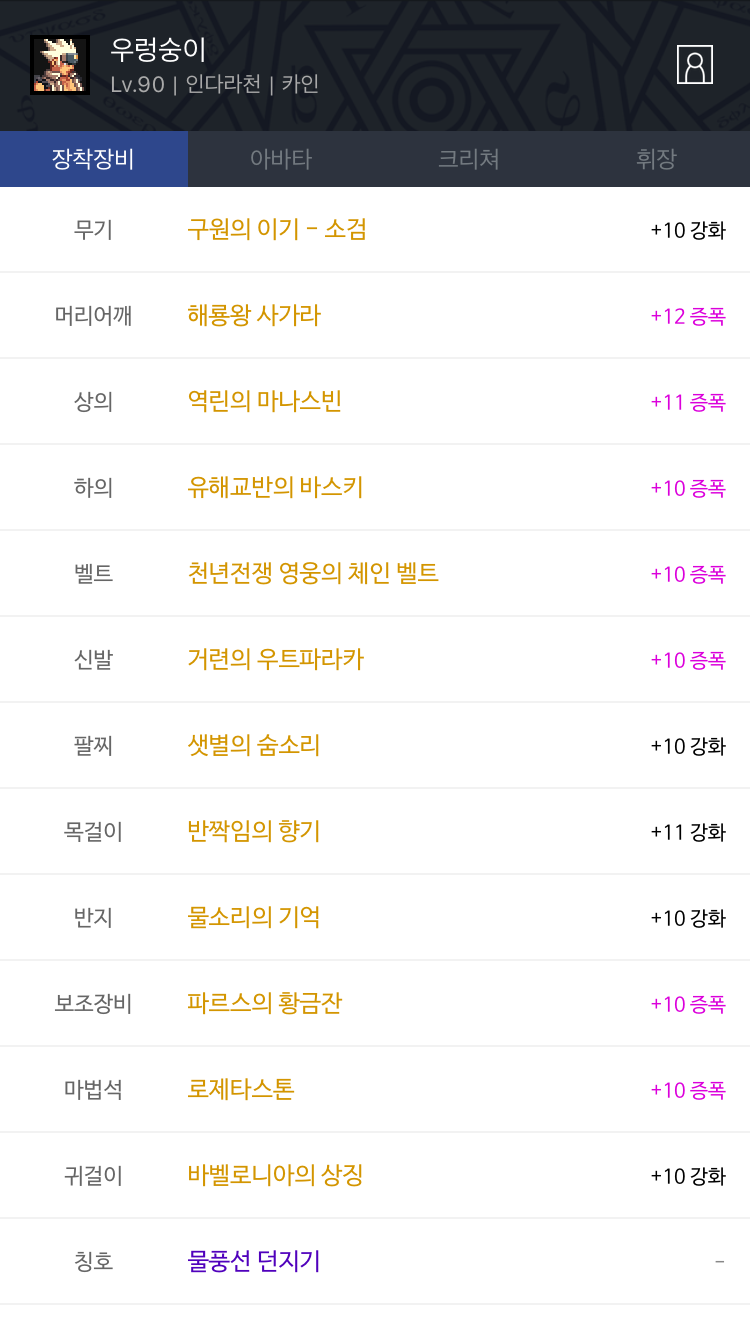Switch to the 아바타 tab

click(x=281, y=159)
